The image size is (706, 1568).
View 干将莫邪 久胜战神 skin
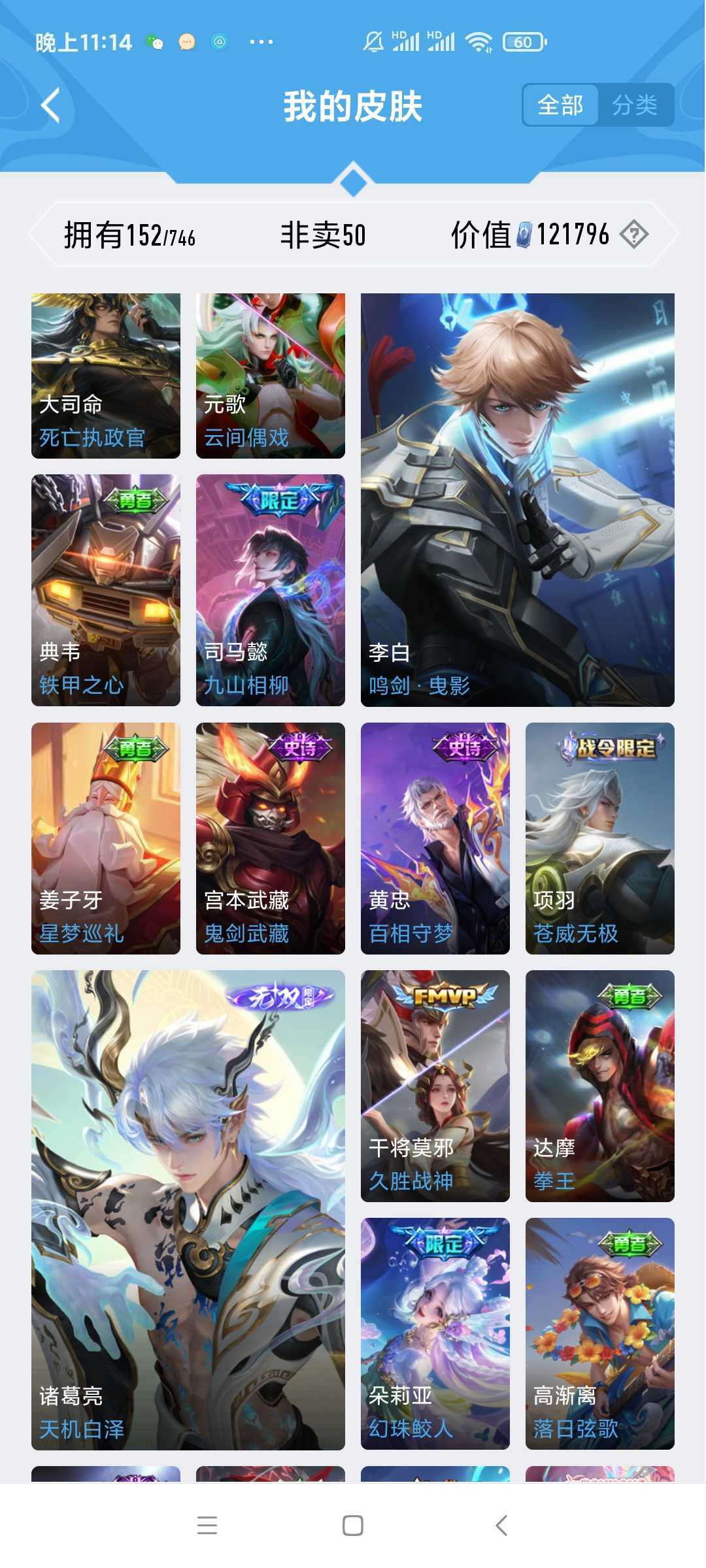pos(435,1086)
